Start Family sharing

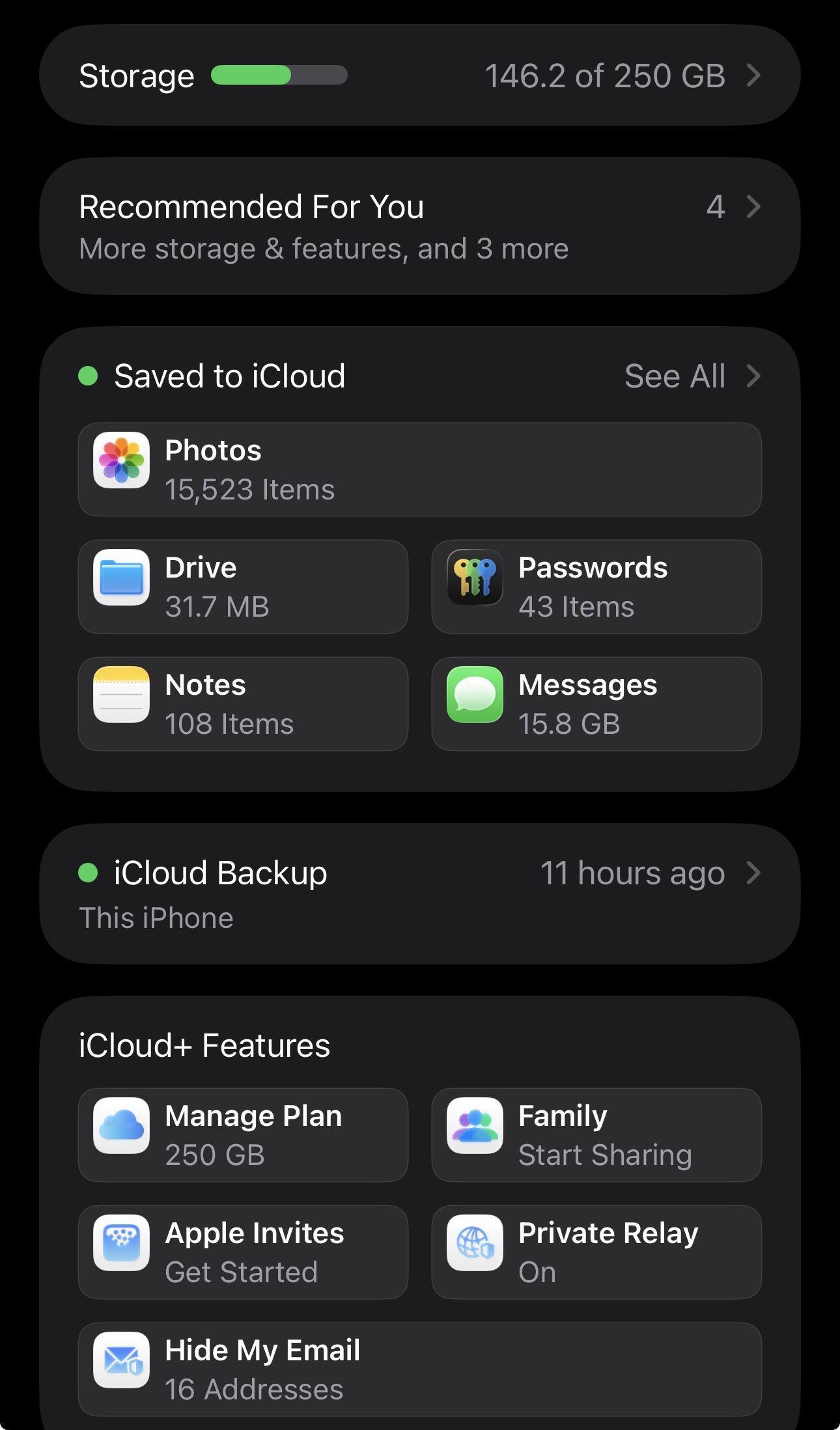[596, 1135]
